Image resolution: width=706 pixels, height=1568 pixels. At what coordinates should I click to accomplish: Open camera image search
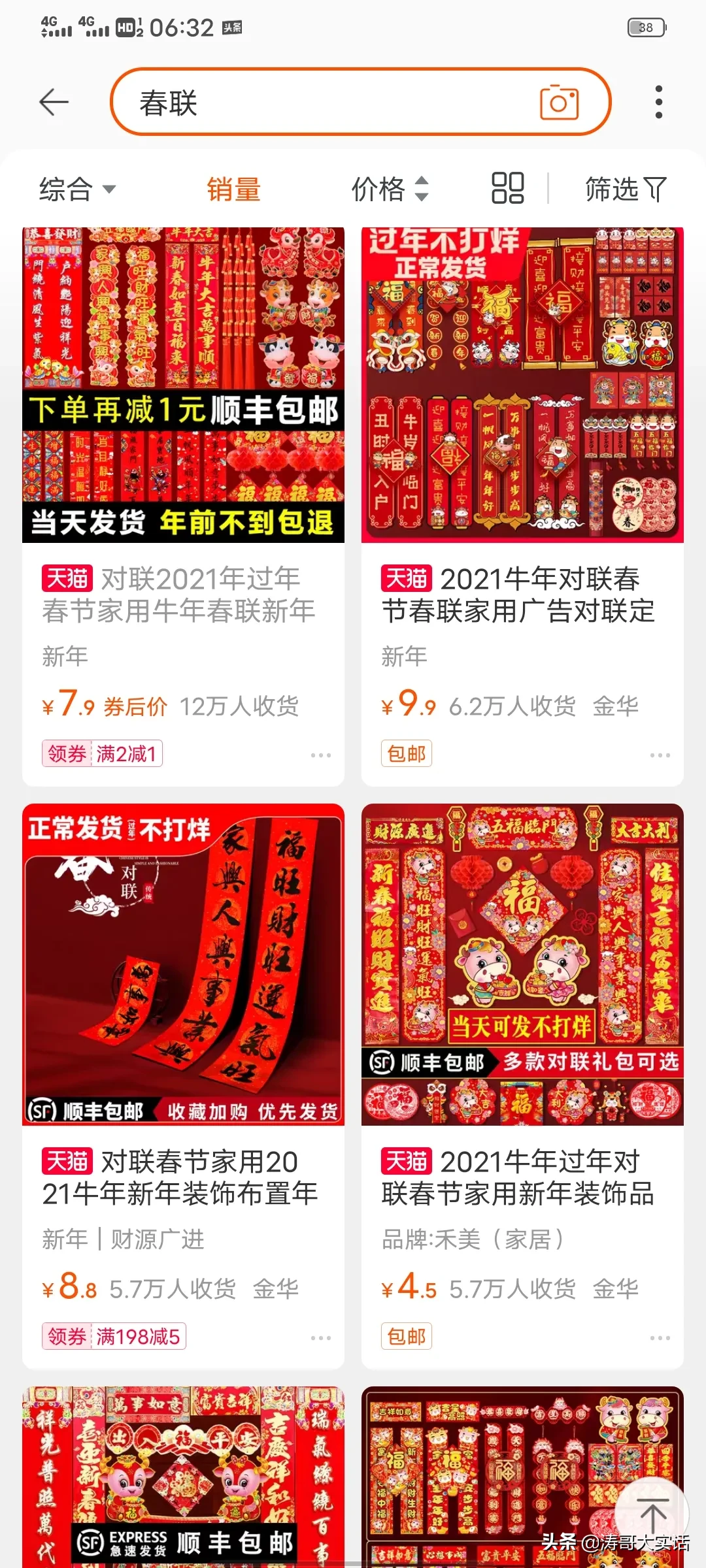pos(559,103)
